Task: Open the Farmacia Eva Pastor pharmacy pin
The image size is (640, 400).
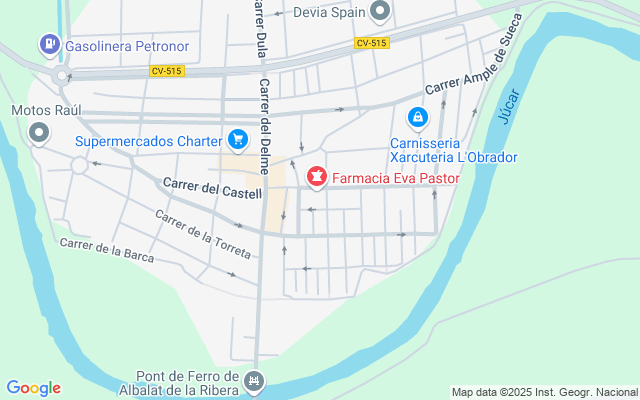Action: 317,177
